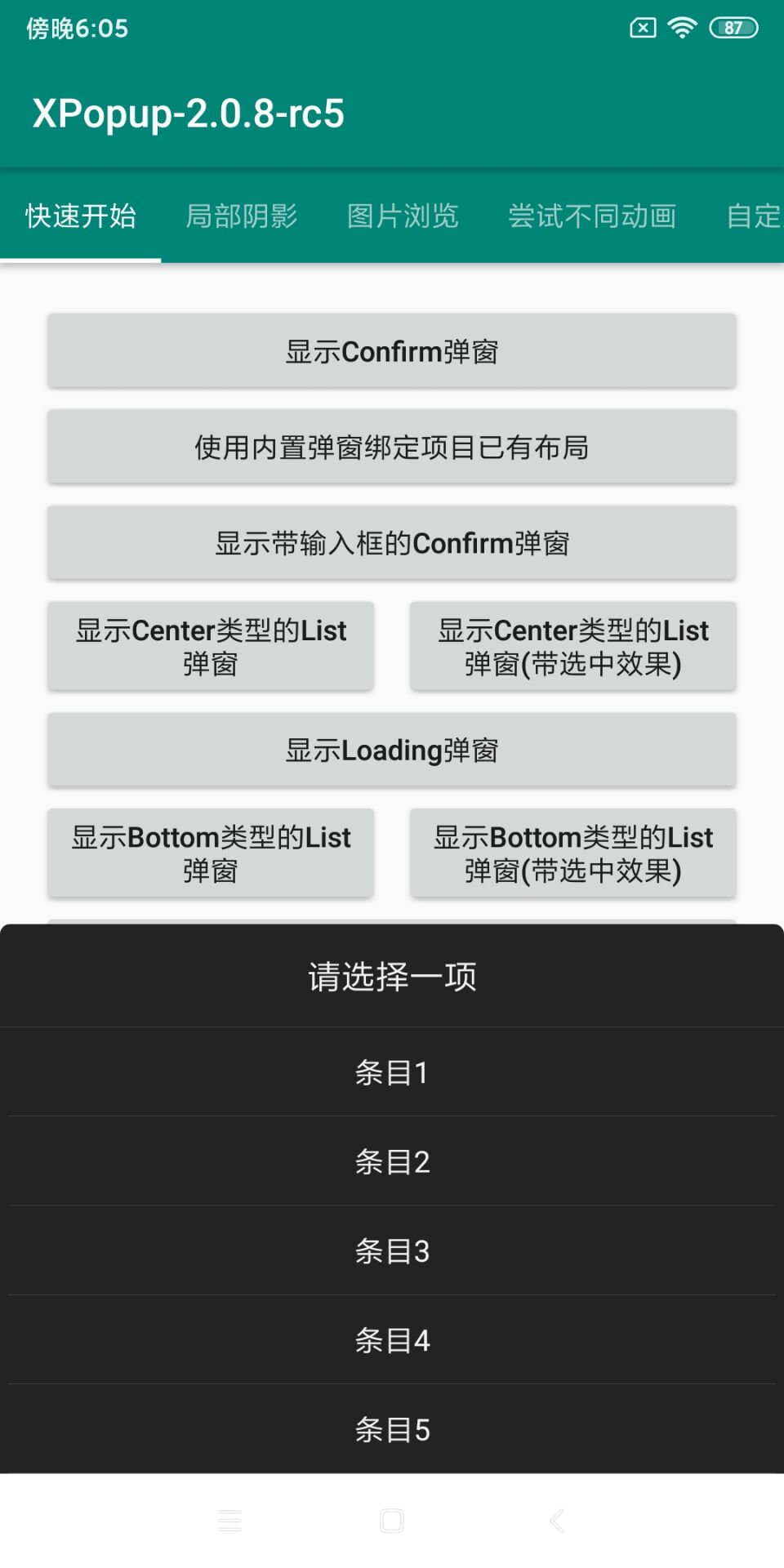Show the Loading 弹窗

click(392, 749)
